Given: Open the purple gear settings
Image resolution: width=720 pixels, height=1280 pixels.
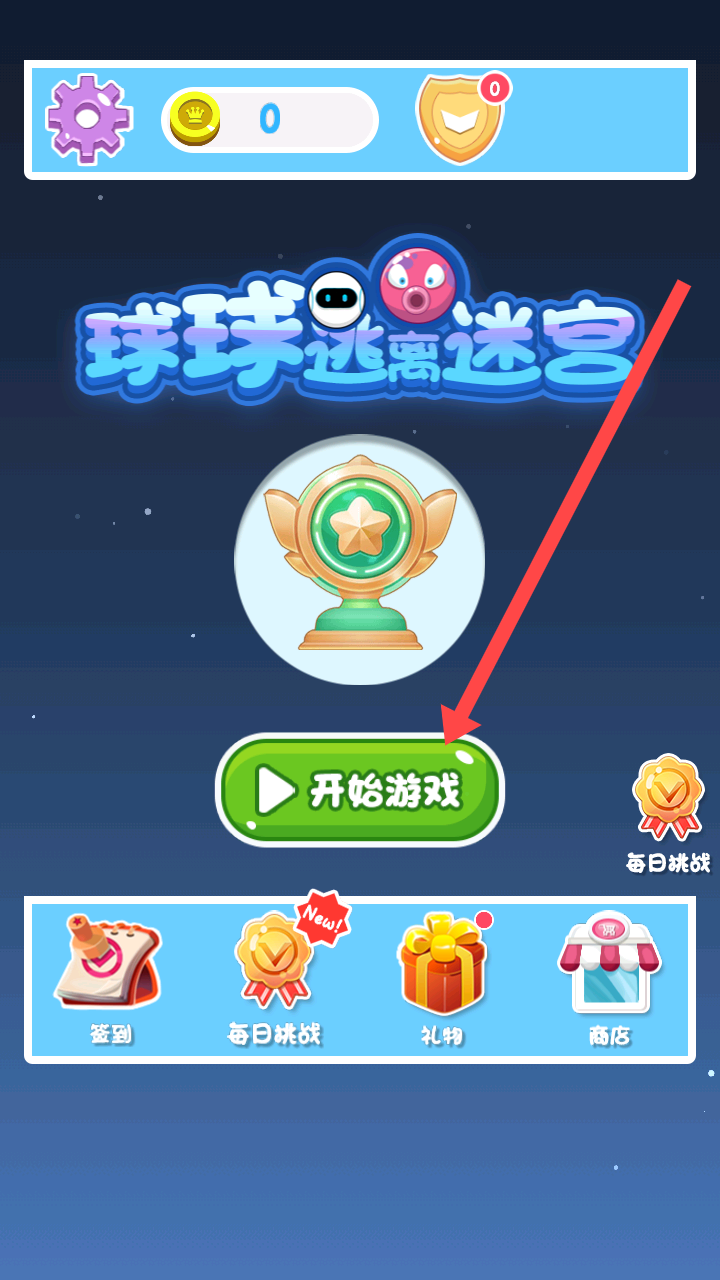Looking at the screenshot, I should [88, 118].
